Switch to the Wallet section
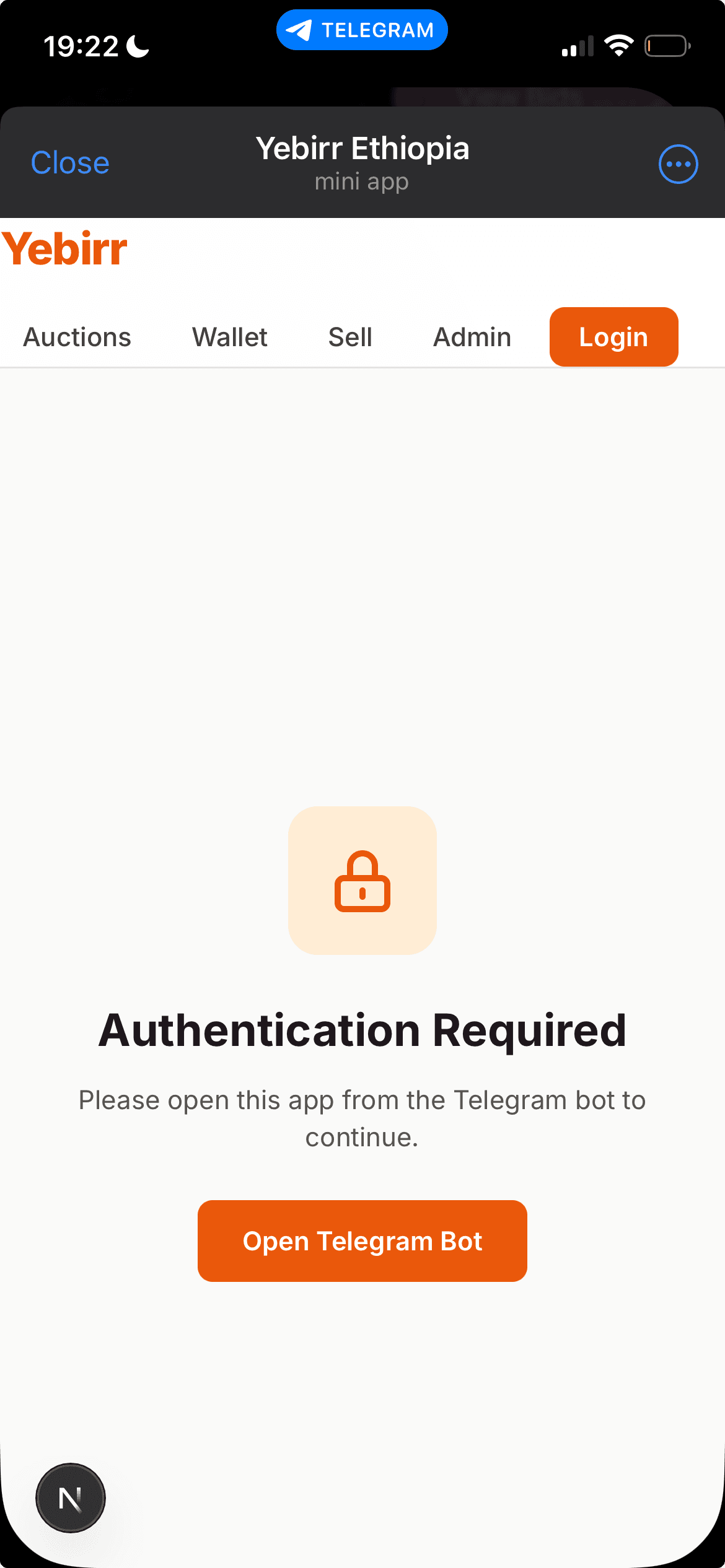This screenshot has height=1568, width=725. tap(230, 338)
